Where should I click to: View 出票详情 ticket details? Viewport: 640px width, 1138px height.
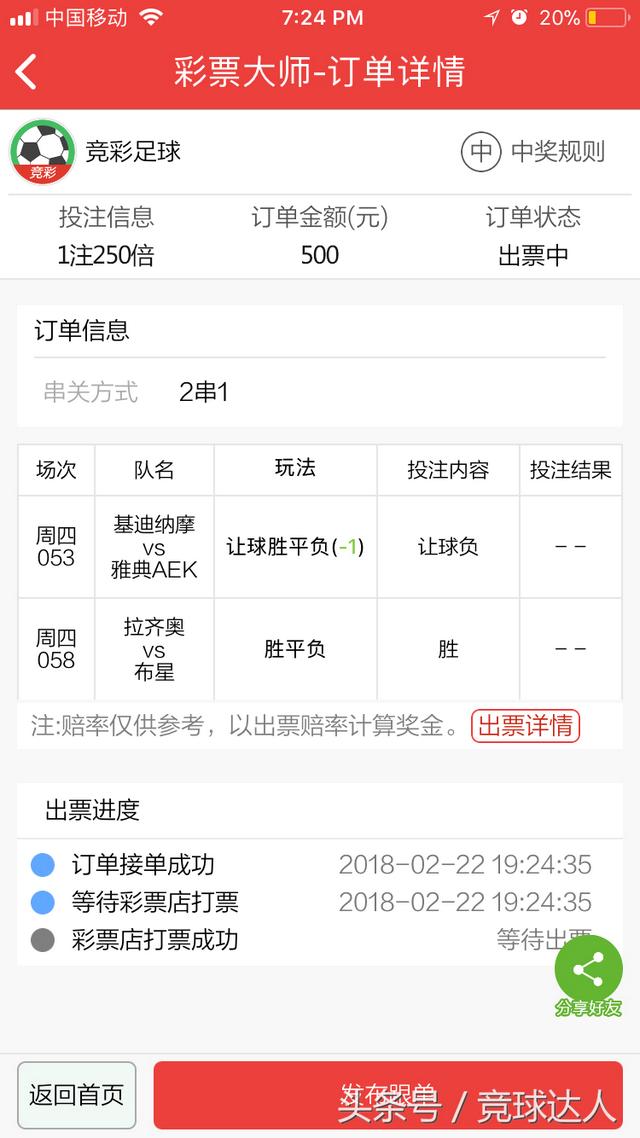pos(526,725)
